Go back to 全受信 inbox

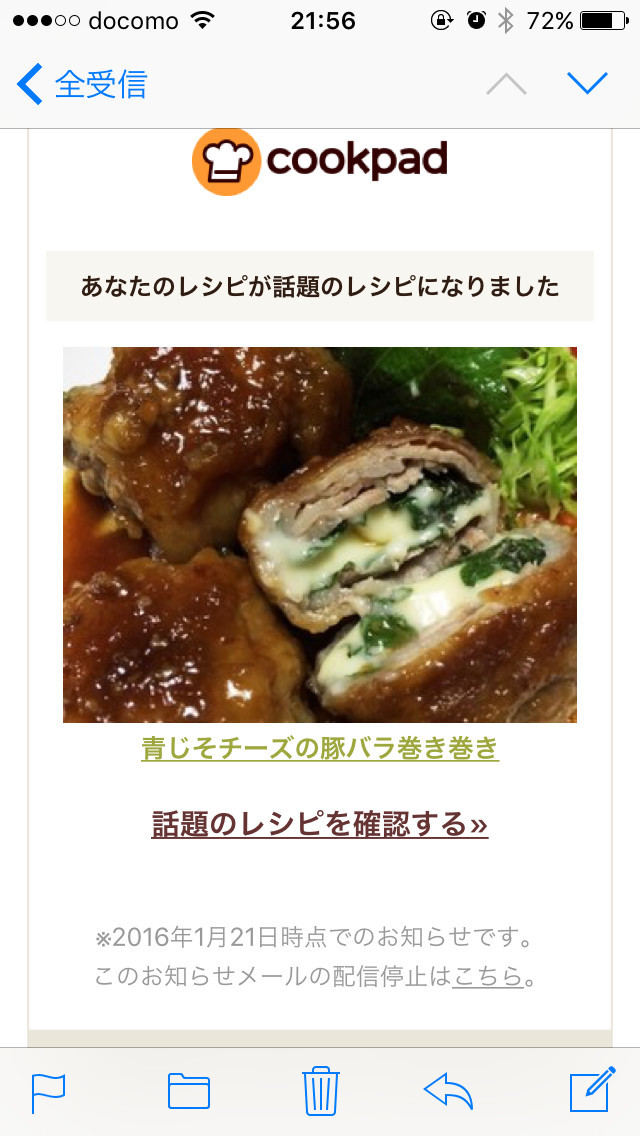pos(82,84)
